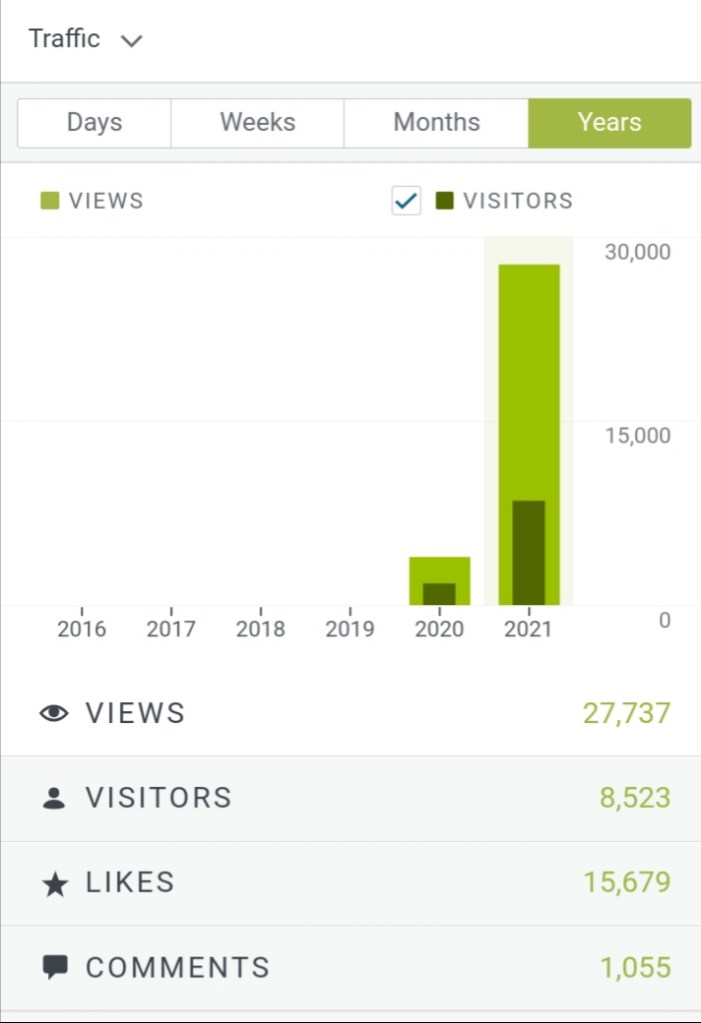Select the Years tab
Viewport: 701px width, 1023px height.
(609, 123)
